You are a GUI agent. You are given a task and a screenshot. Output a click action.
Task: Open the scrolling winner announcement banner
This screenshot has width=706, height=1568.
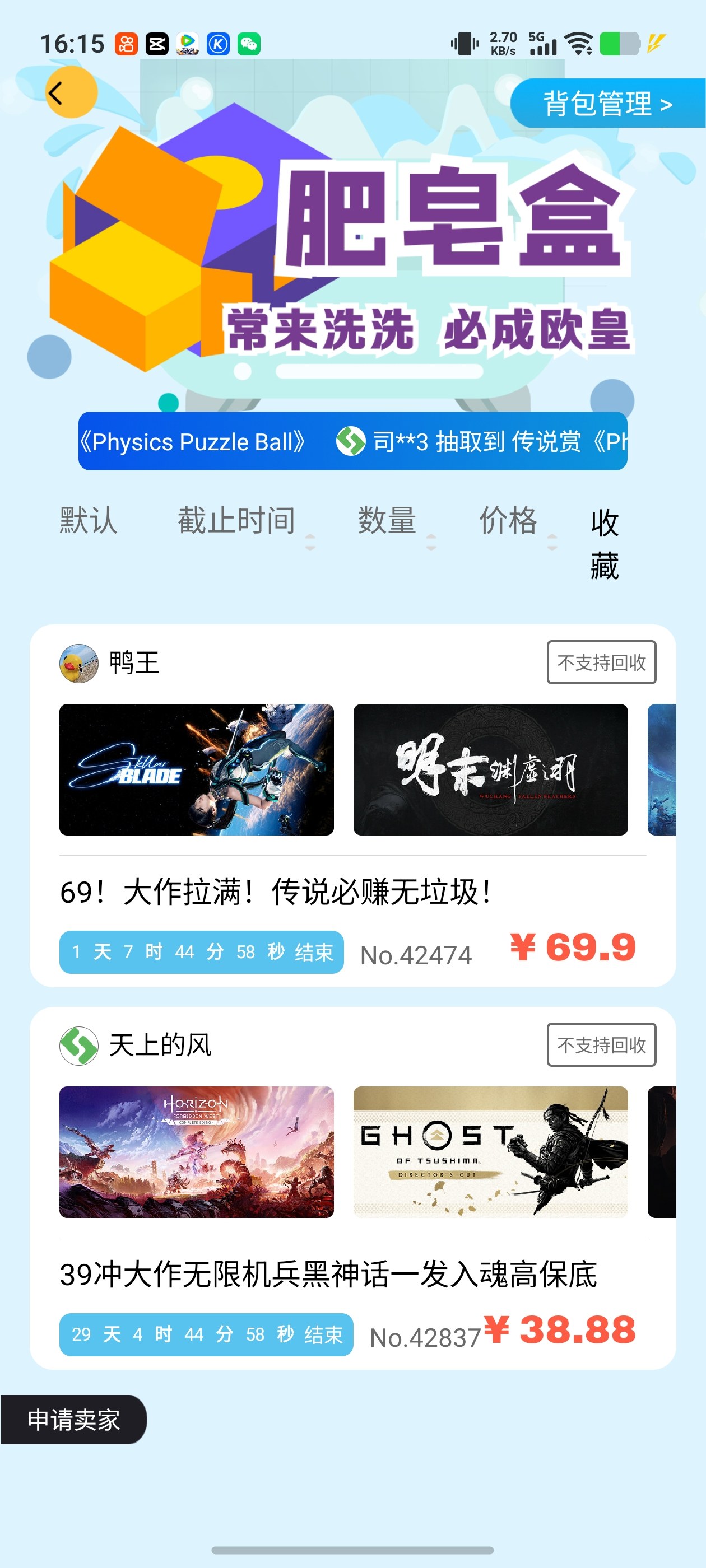[x=352, y=441]
